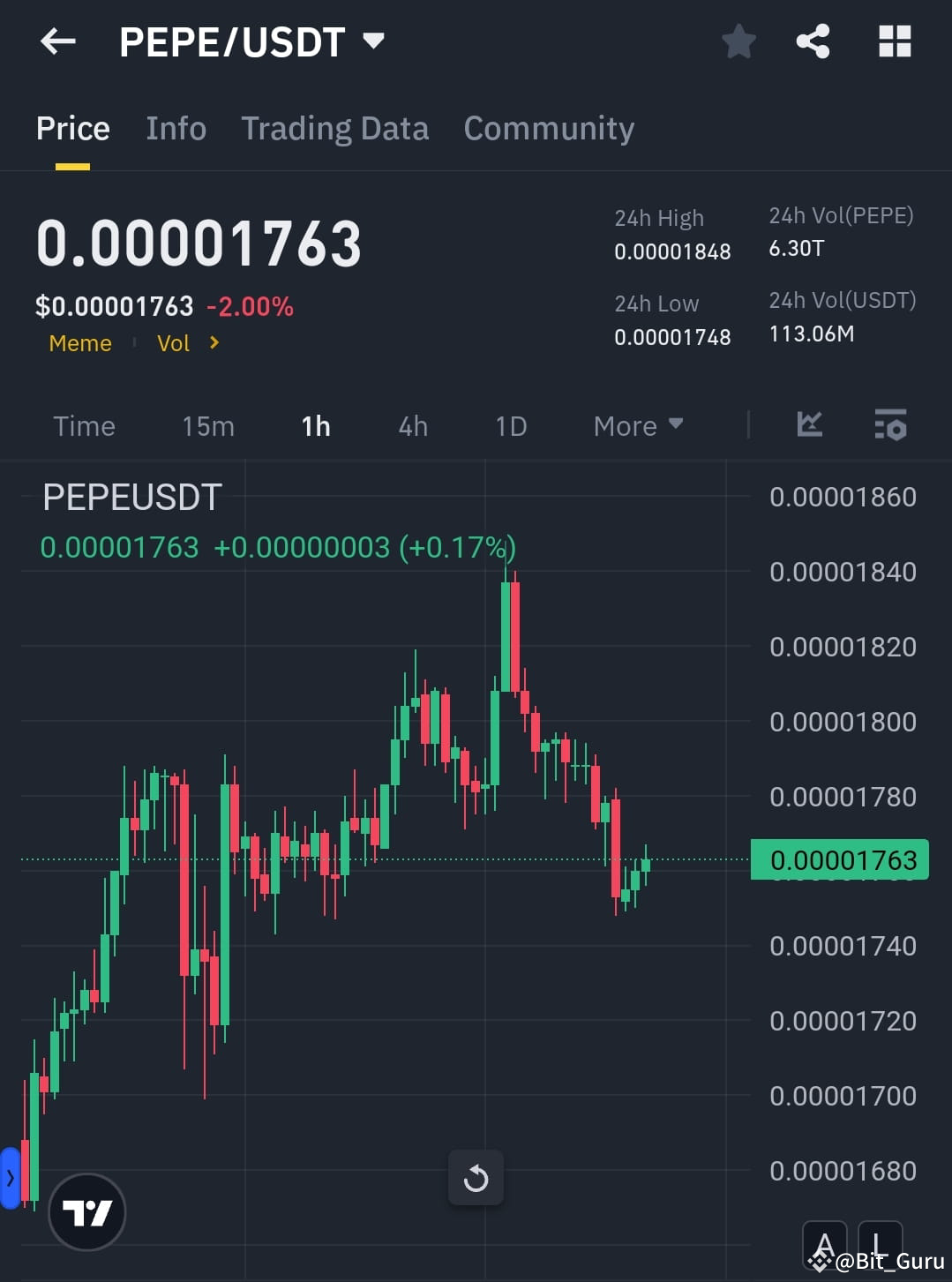Expand the side panel using the blue chevron
This screenshot has height=1282, width=952.
(9, 1177)
